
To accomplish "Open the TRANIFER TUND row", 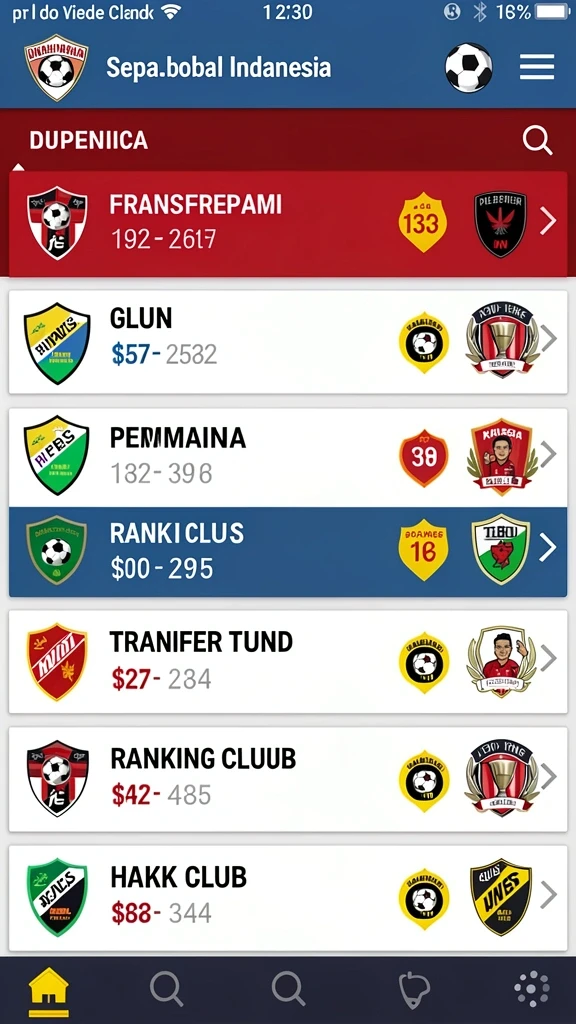I will (x=288, y=662).
